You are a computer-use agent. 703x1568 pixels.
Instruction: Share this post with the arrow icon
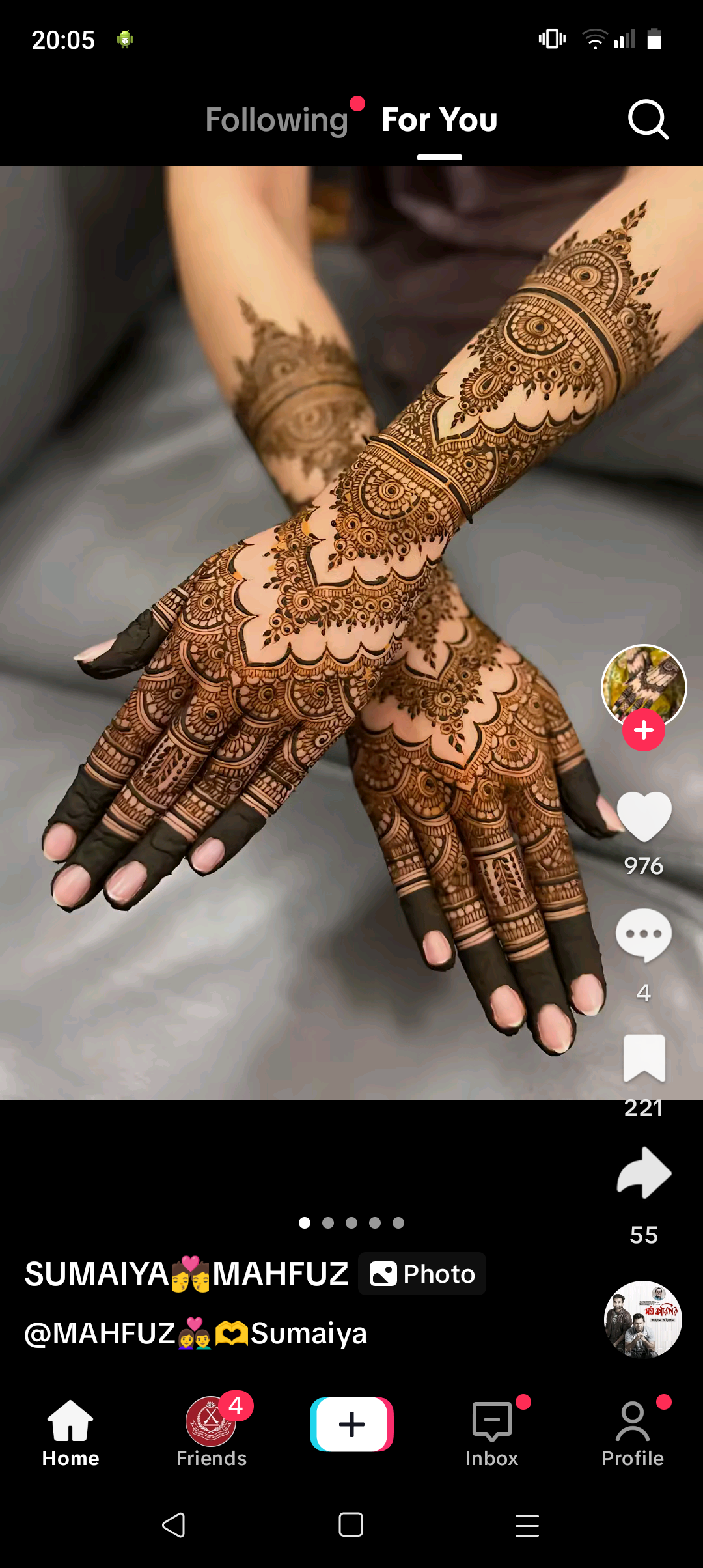tap(644, 1173)
